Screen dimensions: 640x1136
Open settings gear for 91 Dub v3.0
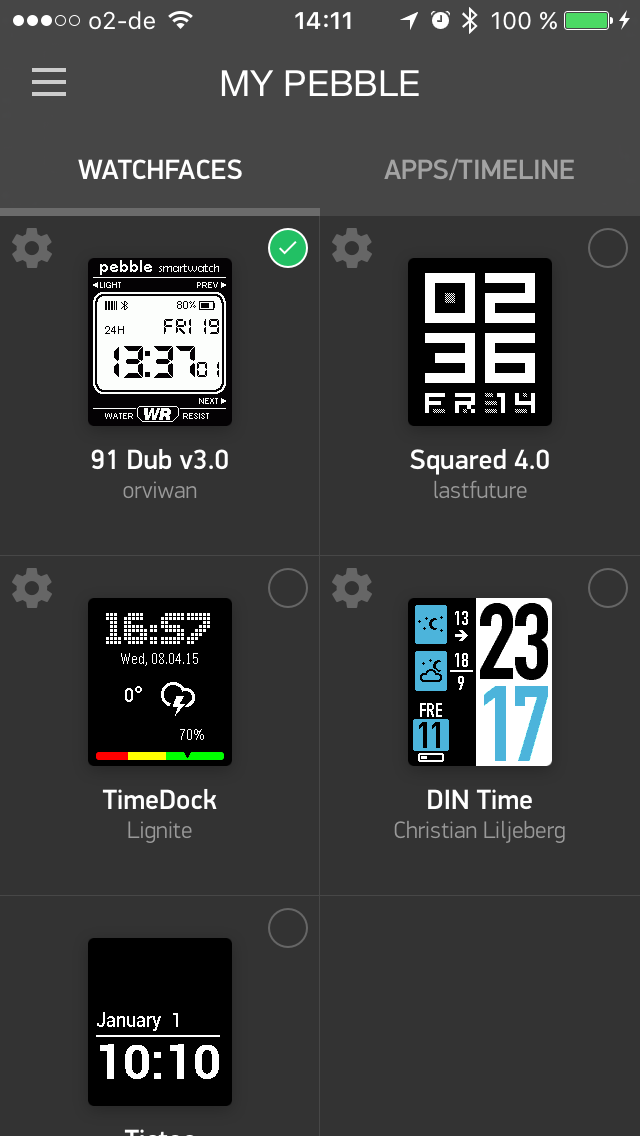click(32, 248)
